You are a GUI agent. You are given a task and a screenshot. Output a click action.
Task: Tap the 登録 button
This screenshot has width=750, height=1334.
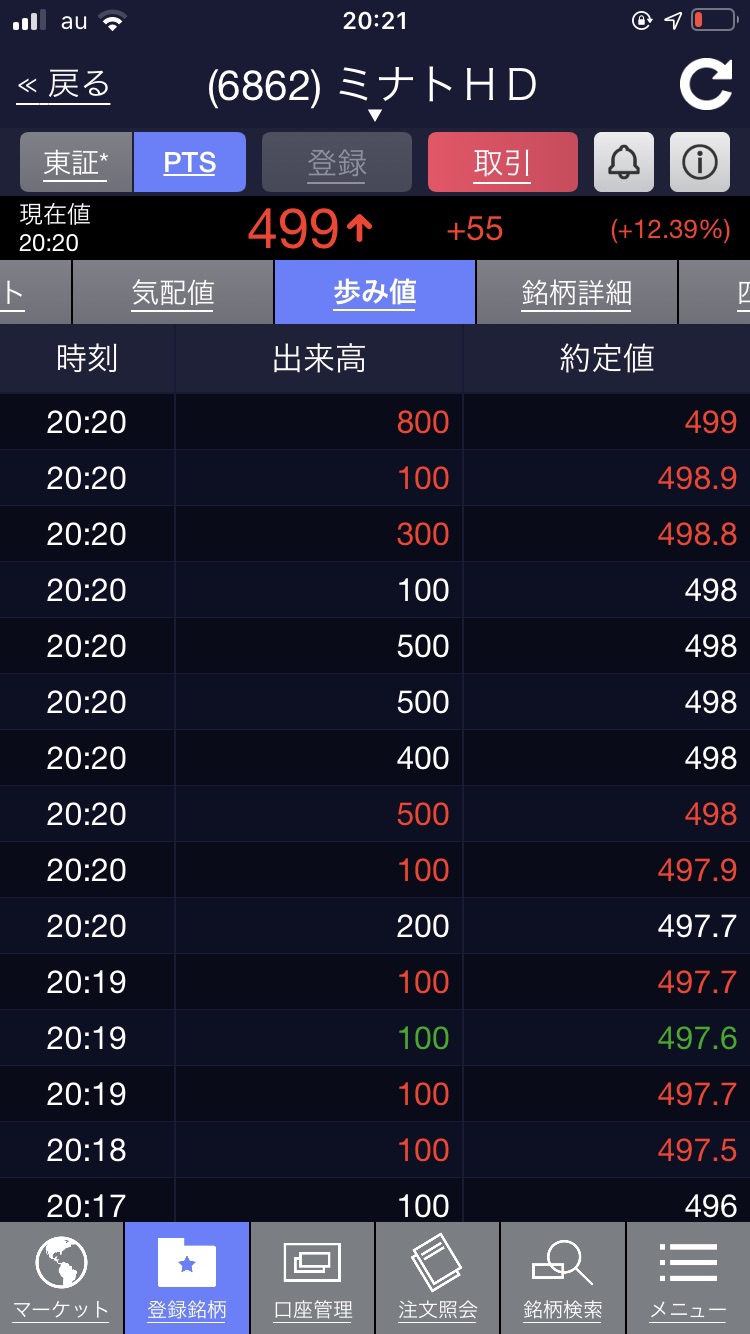pyautogui.click(x=337, y=162)
